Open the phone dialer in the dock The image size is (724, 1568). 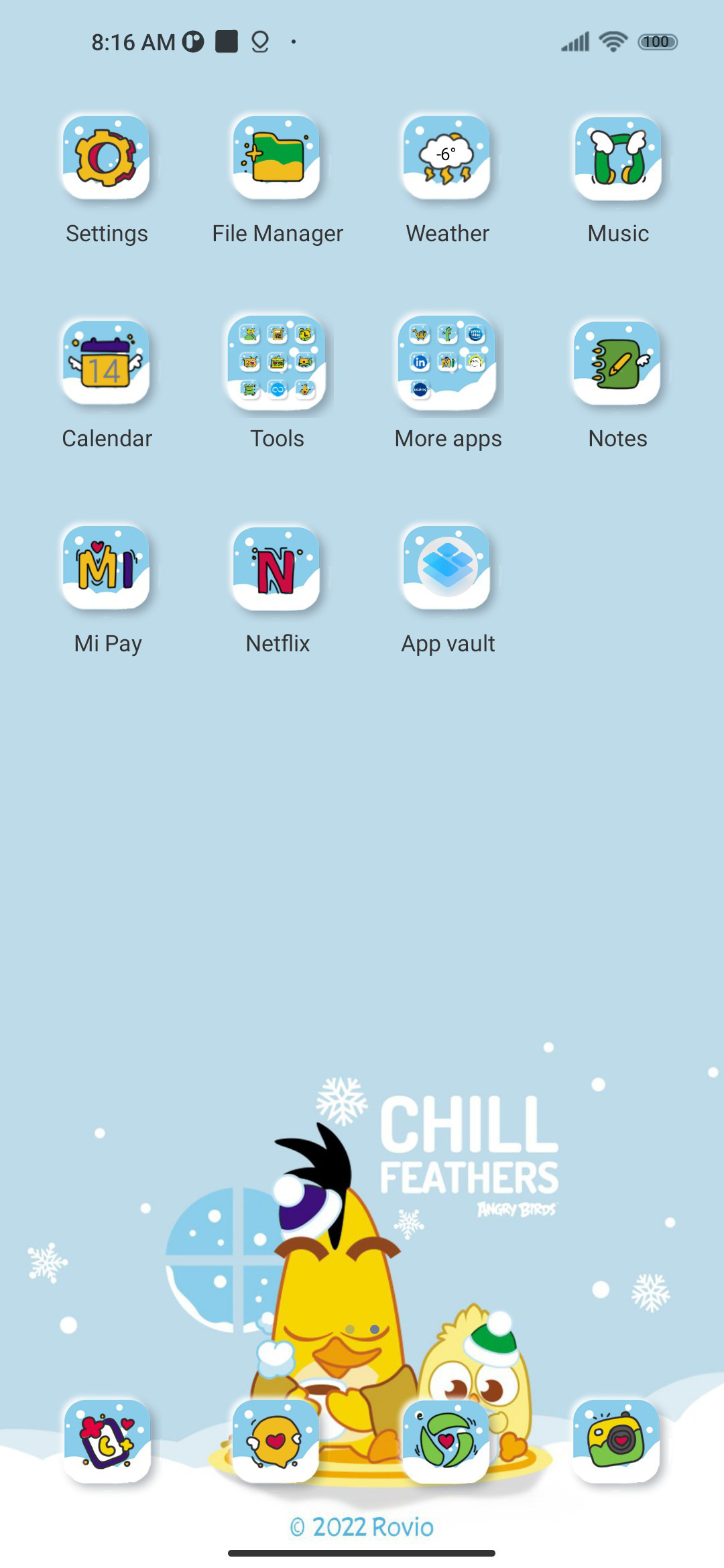107,1441
